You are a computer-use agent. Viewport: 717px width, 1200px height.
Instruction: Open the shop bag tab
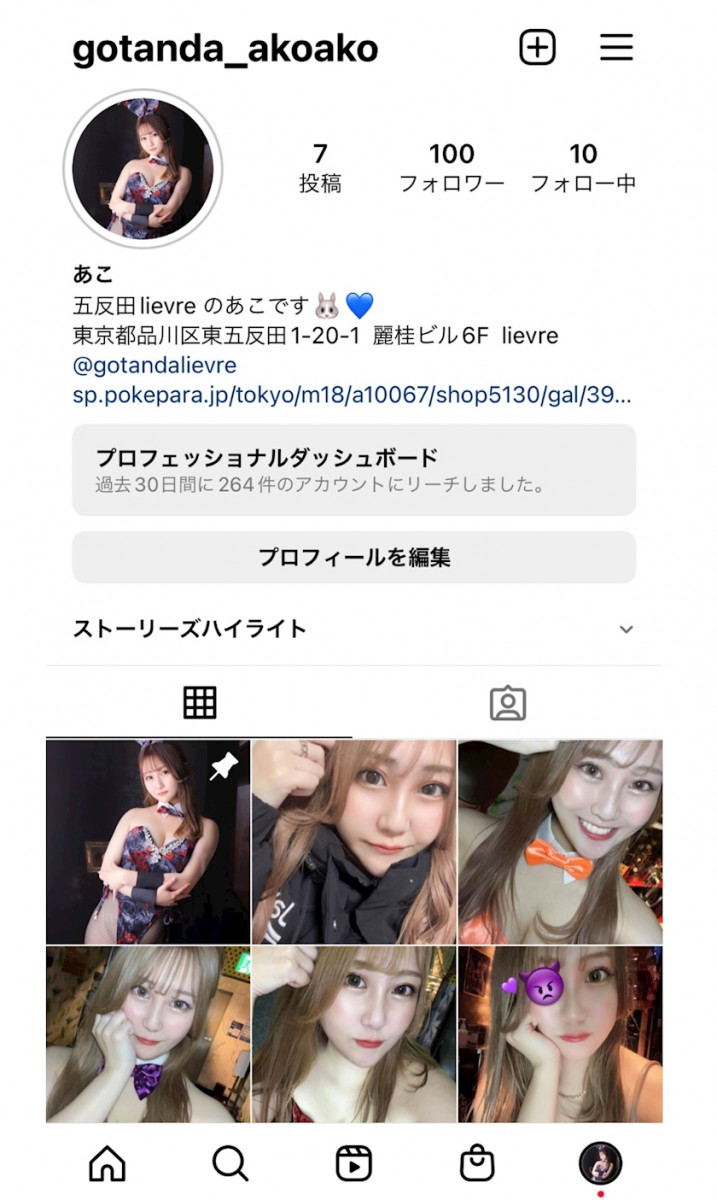point(477,1163)
